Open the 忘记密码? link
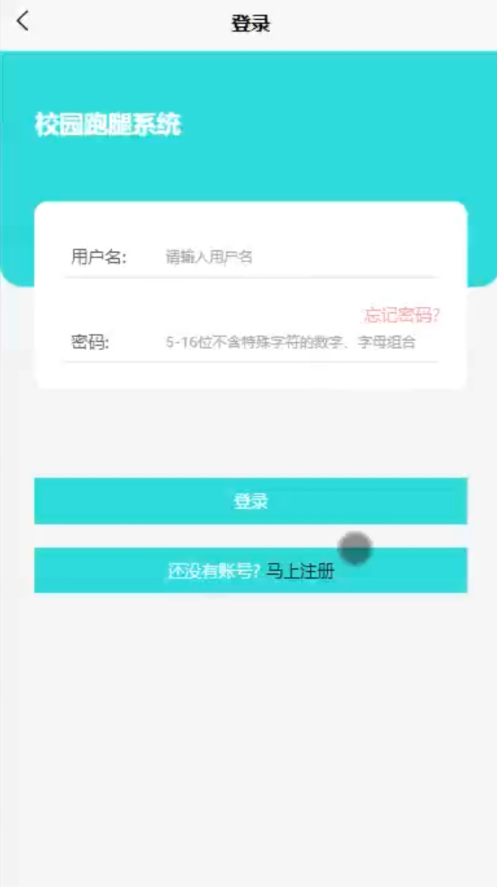Viewport: 497px width, 887px height. (401, 315)
